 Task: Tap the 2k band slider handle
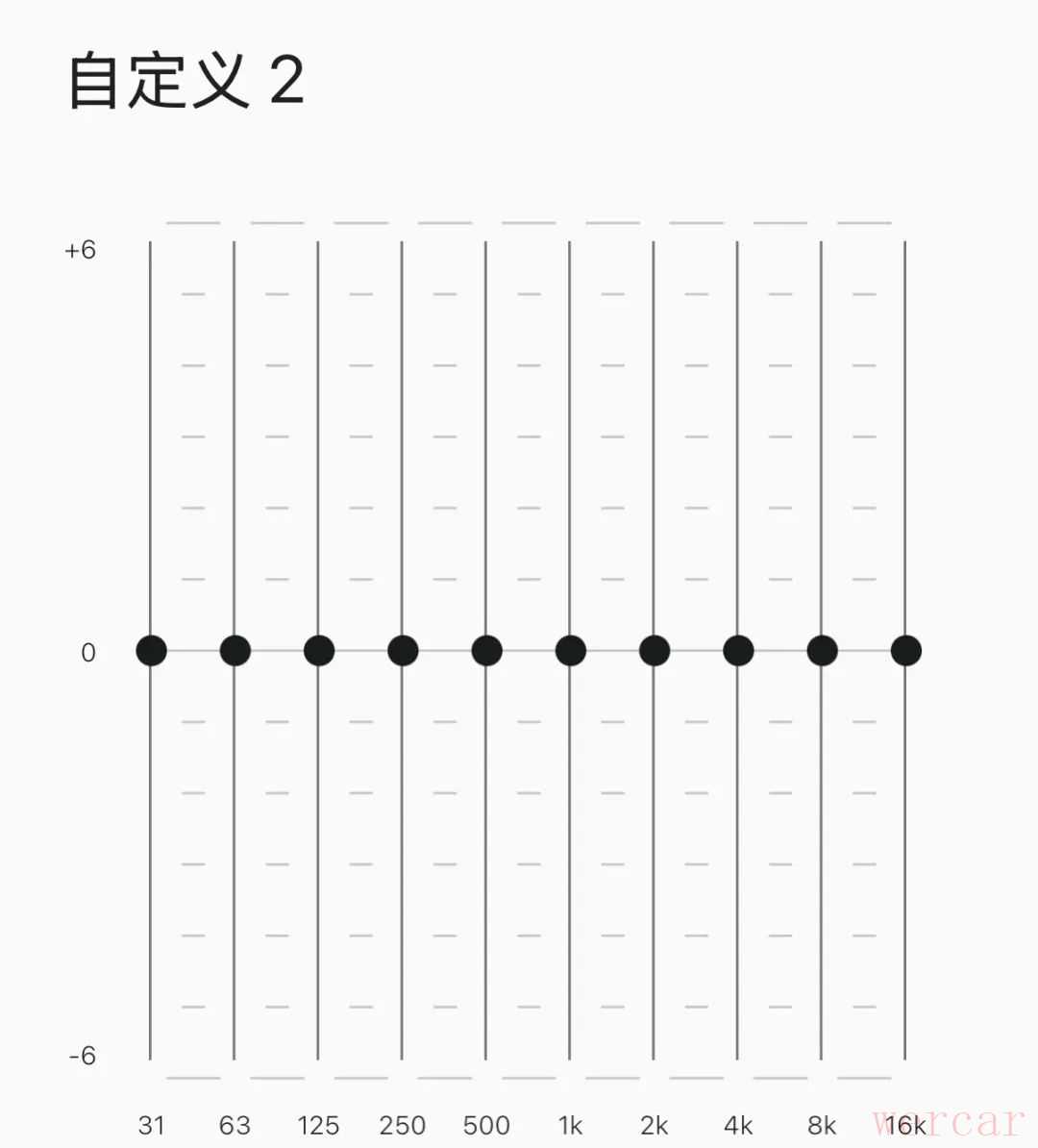coord(655,651)
